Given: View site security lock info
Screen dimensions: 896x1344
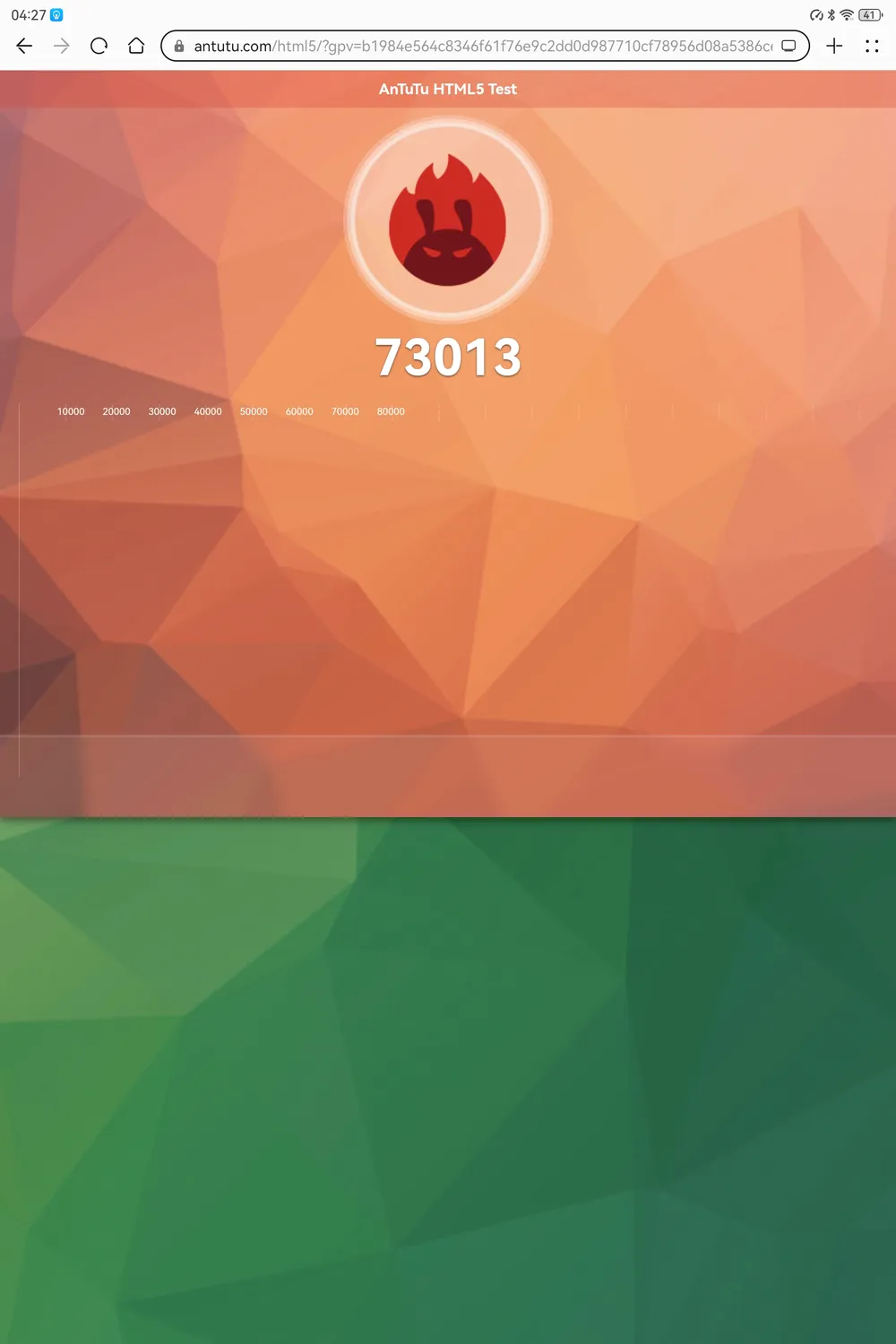Looking at the screenshot, I should tap(179, 46).
